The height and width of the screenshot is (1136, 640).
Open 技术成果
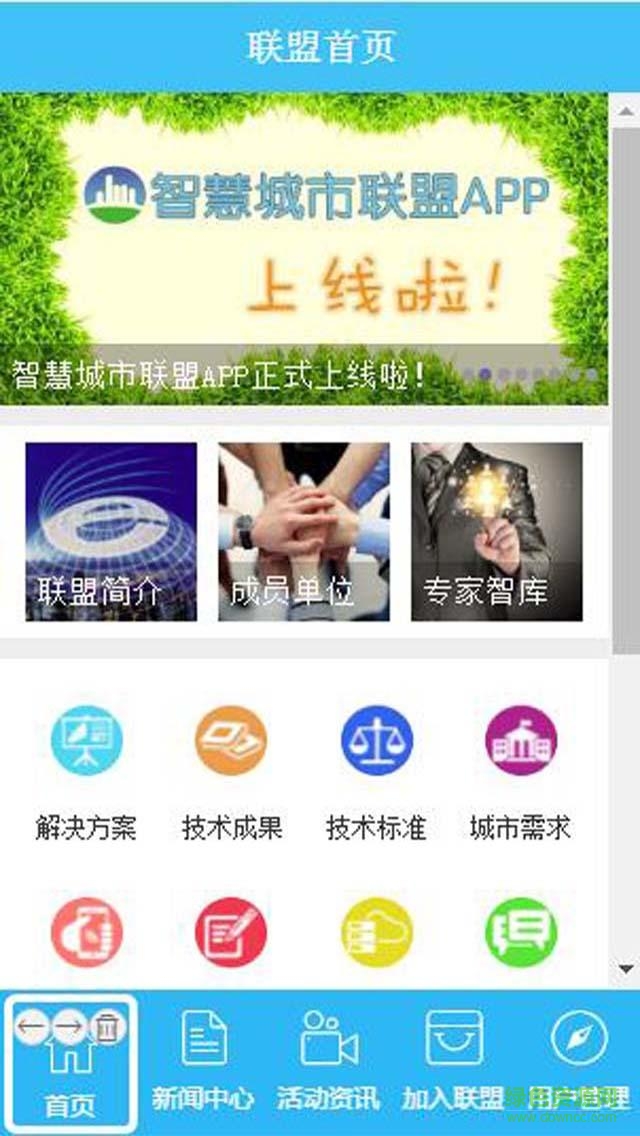(231, 770)
